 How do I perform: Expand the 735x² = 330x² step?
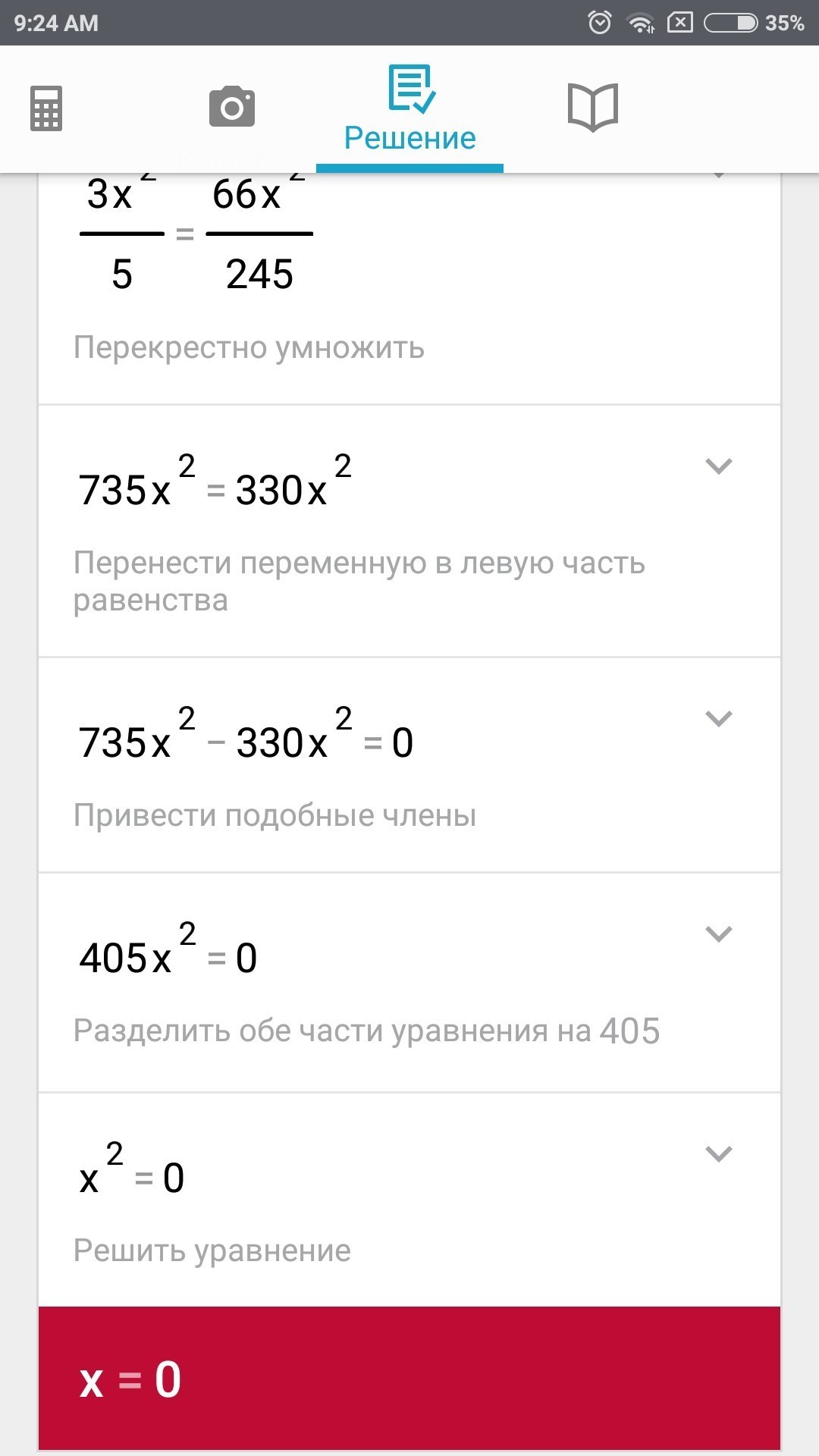click(718, 466)
